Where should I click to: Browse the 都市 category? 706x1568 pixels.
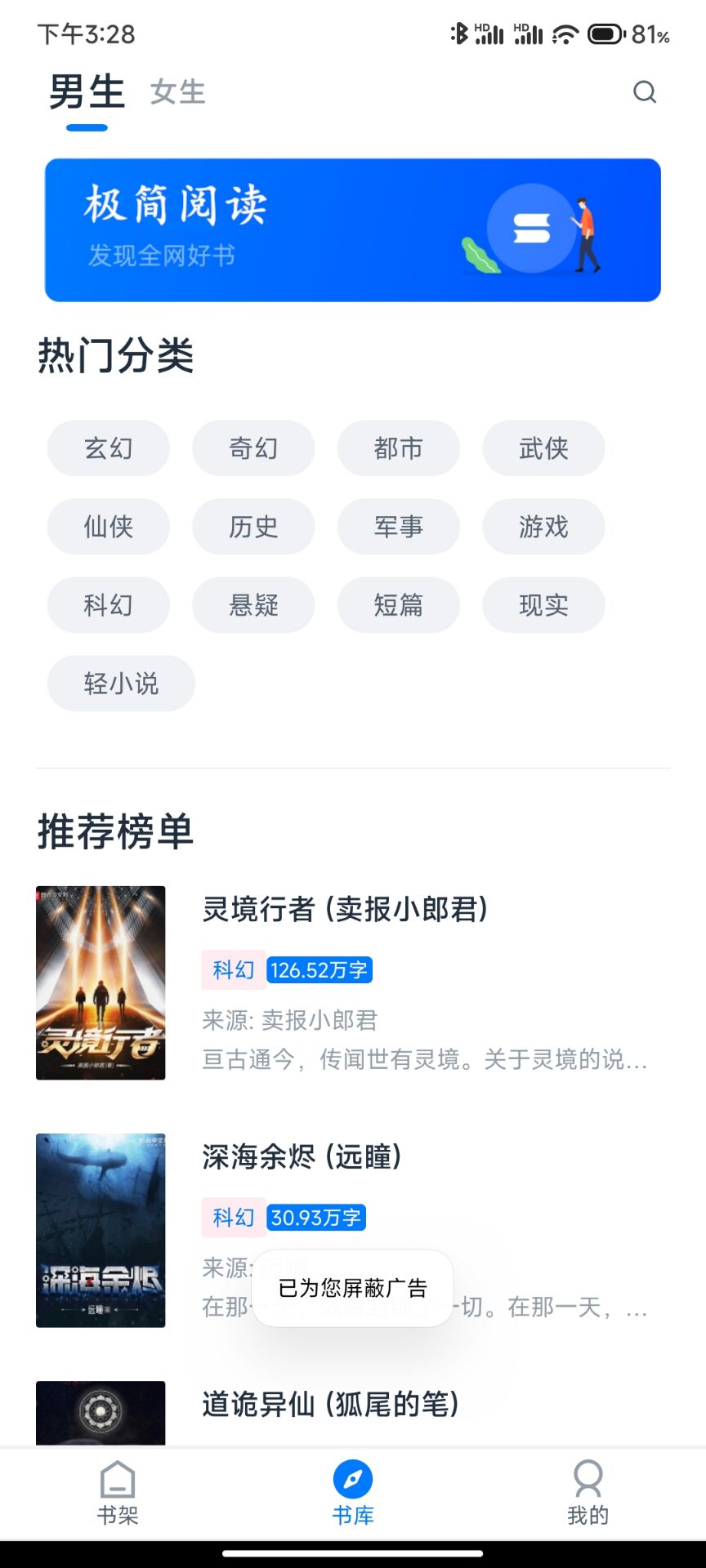click(398, 448)
